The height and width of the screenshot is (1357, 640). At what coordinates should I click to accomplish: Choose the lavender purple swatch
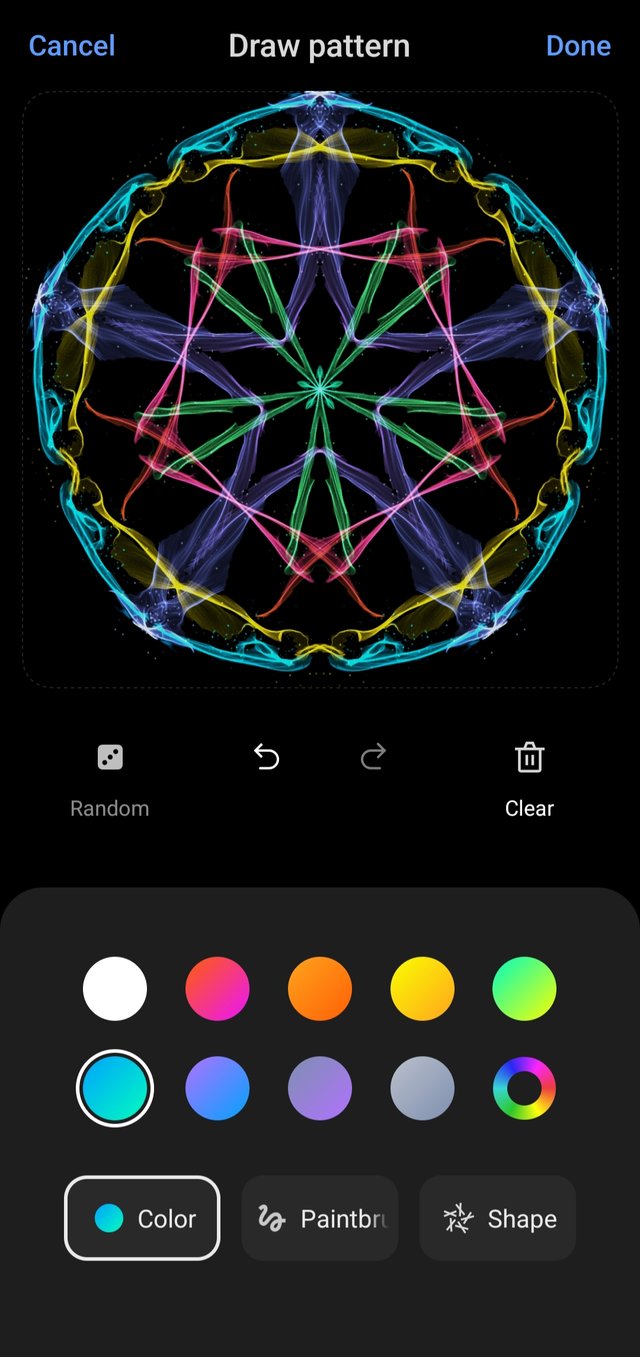[x=320, y=1088]
